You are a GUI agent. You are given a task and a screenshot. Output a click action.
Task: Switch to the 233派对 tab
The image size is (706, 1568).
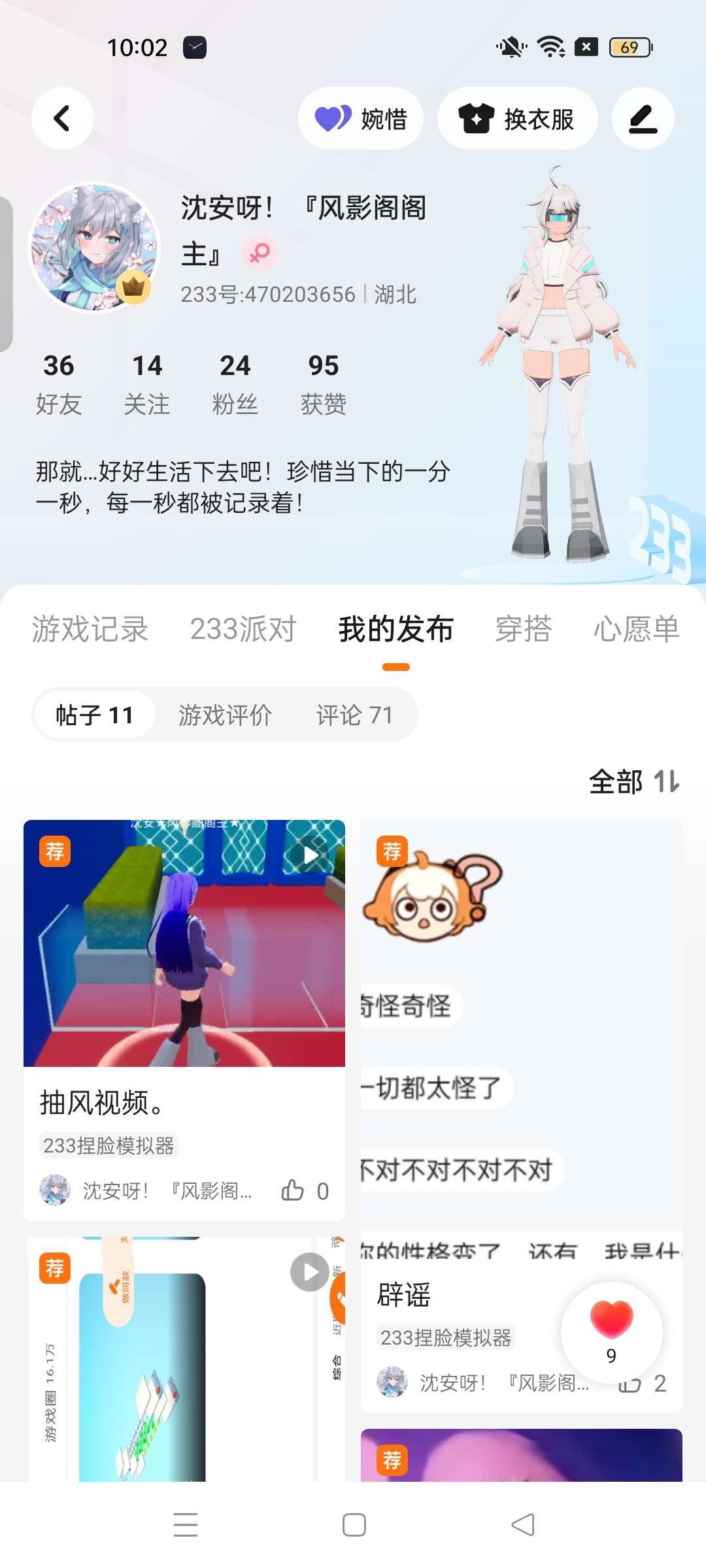[x=243, y=629]
